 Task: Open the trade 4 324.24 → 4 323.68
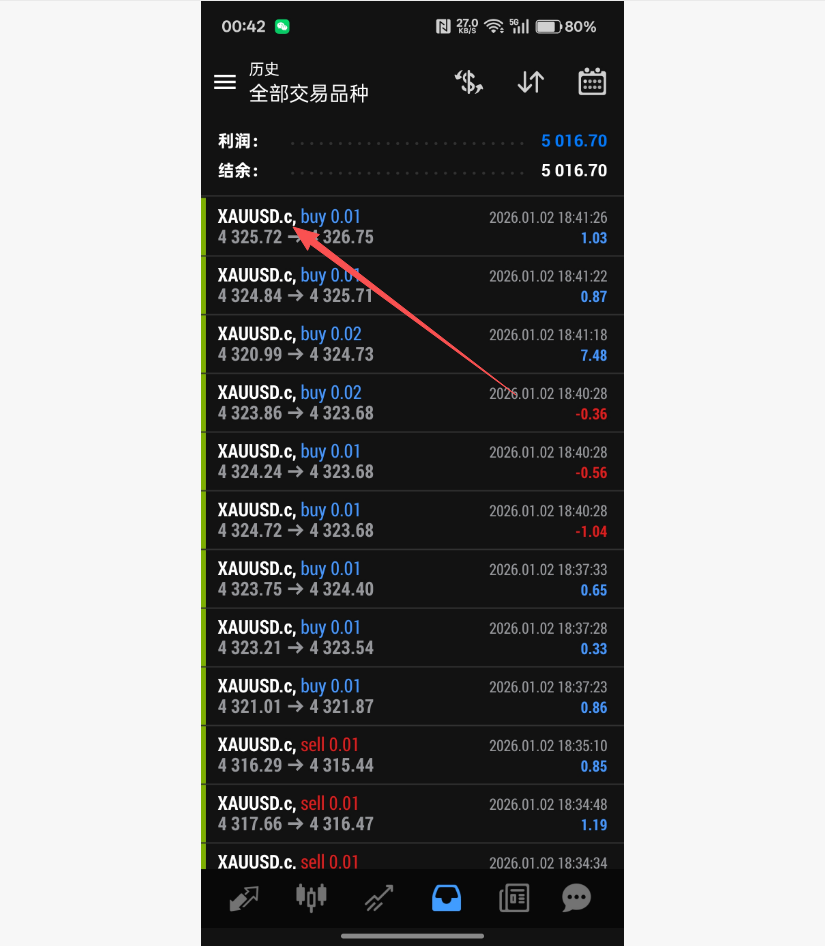(412, 462)
